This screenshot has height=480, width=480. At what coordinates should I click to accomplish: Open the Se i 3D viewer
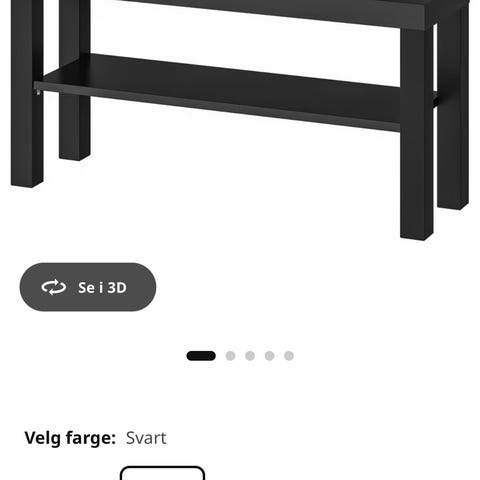(88, 287)
